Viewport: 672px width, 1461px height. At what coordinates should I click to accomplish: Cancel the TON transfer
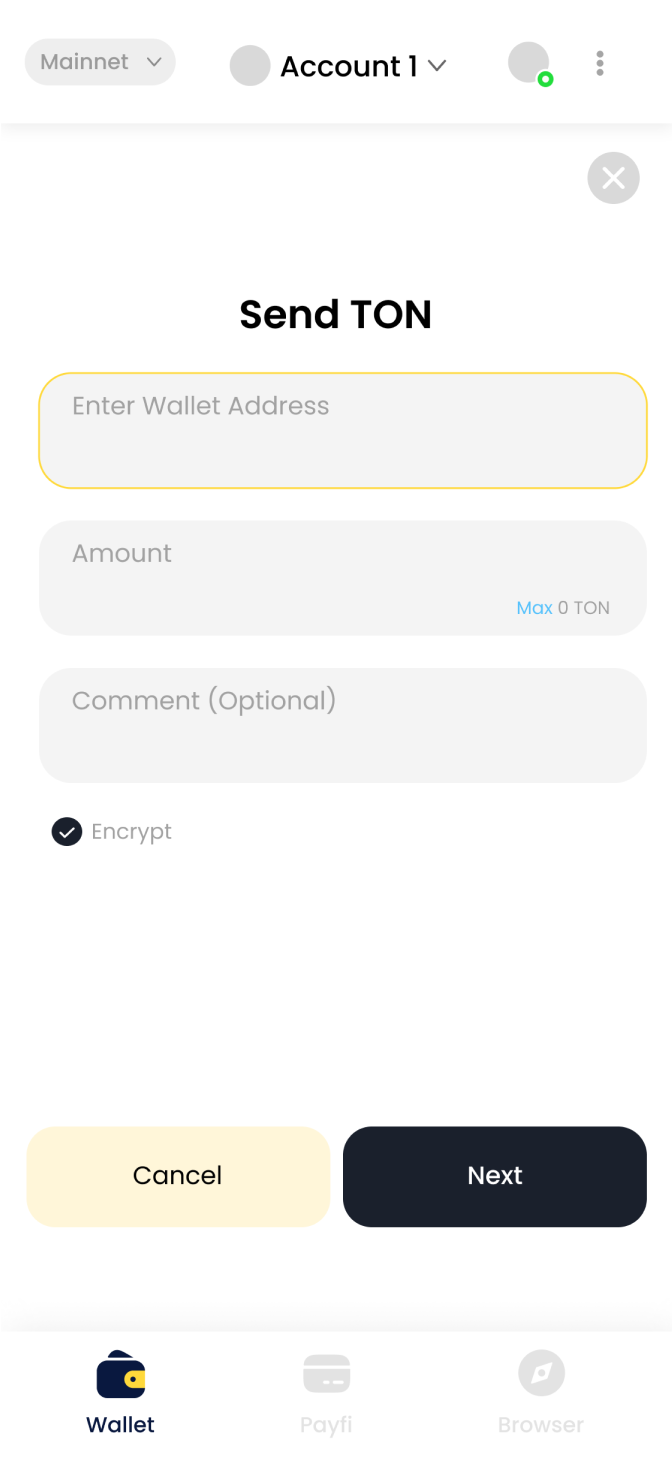(x=178, y=1176)
